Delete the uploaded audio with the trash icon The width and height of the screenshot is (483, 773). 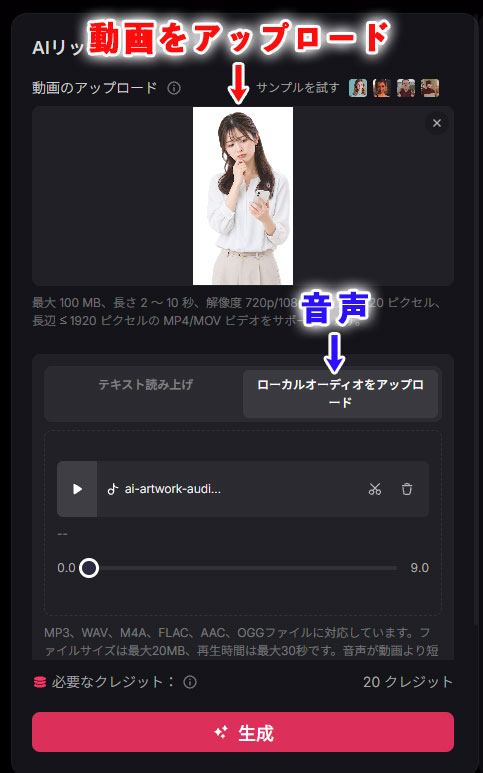click(x=407, y=489)
